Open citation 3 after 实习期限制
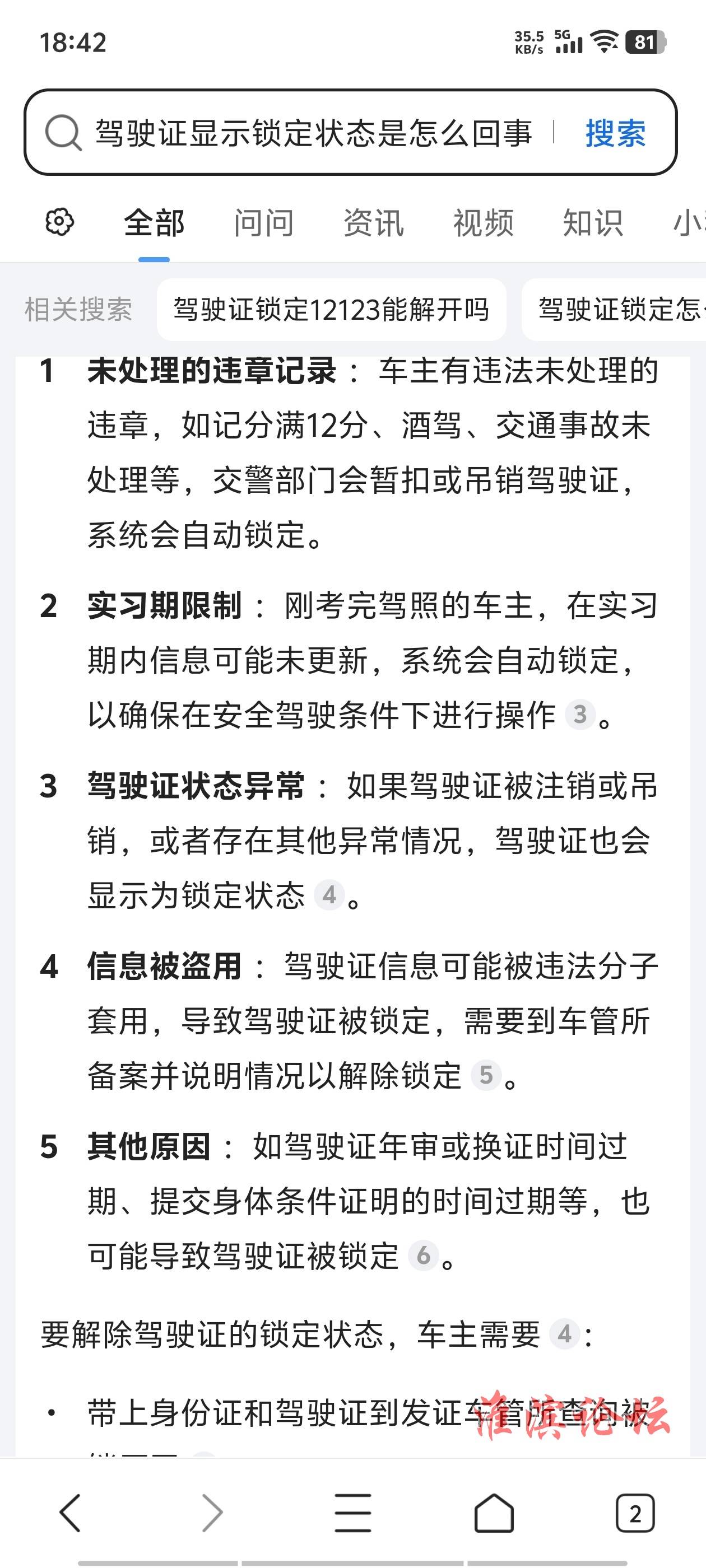This screenshot has width=706, height=1568. pyautogui.click(x=580, y=714)
